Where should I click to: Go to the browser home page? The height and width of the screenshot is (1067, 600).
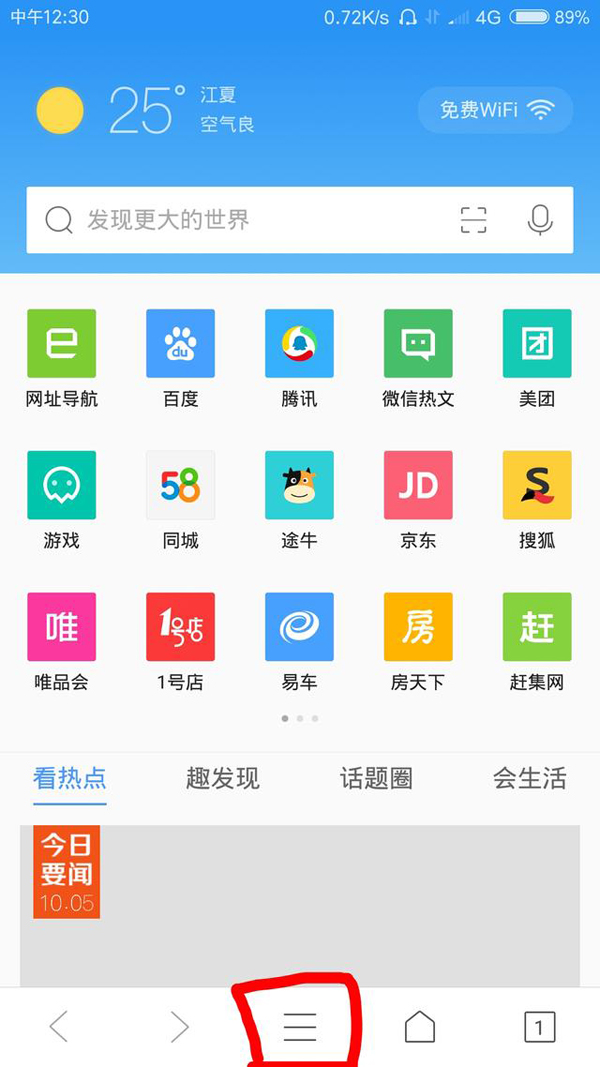(420, 1027)
